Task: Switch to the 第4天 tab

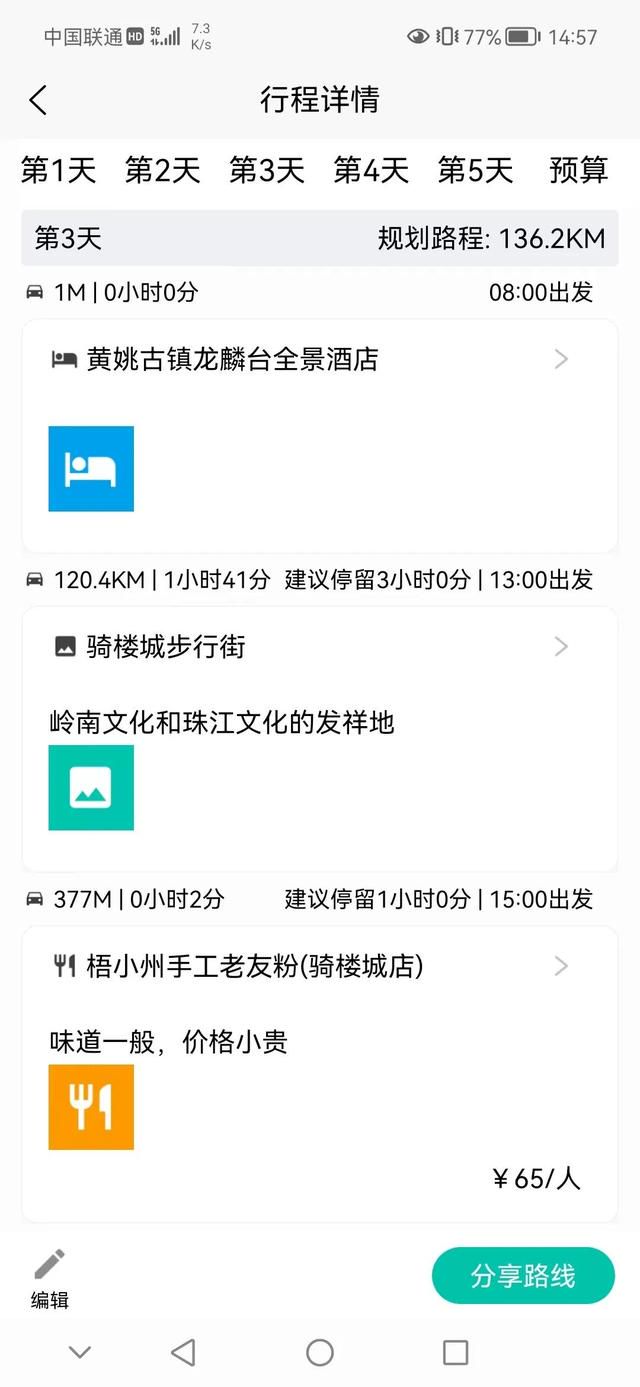Action: [x=371, y=170]
